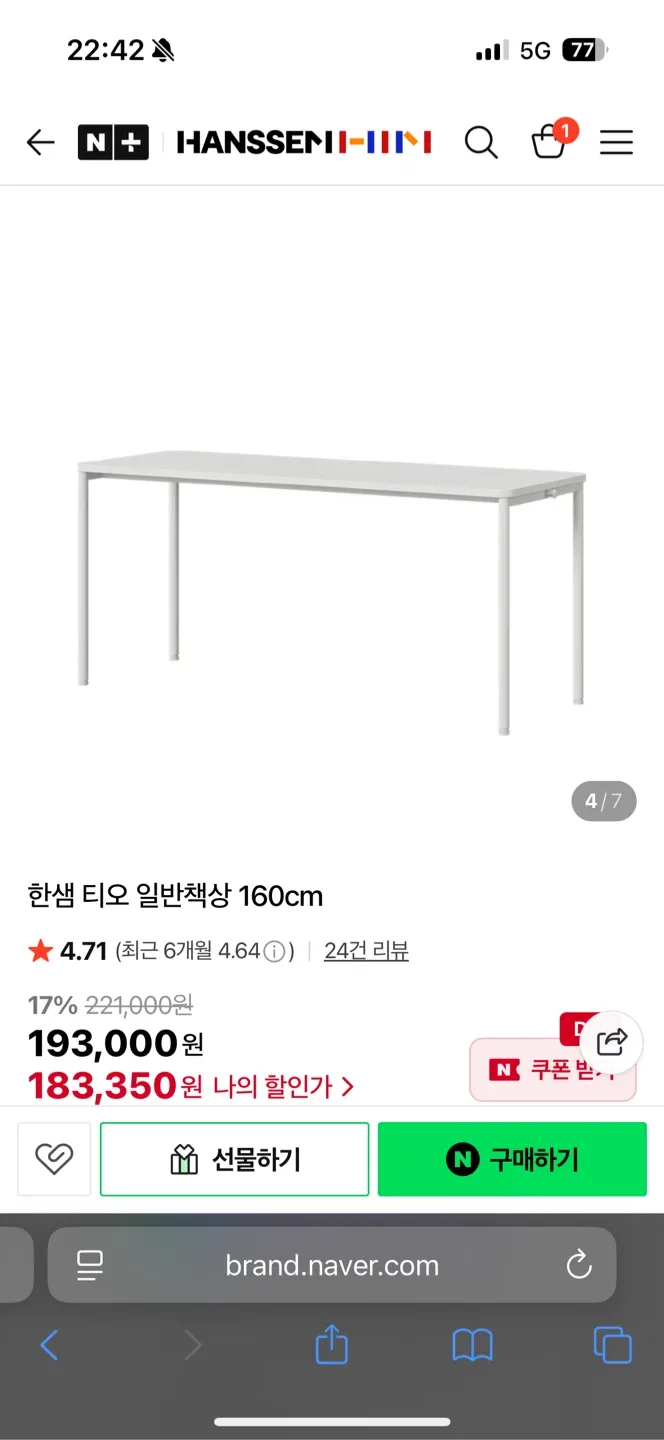Viewport: 664px width, 1440px height.
Task: Open the N+ membership badge
Action: pos(113,143)
